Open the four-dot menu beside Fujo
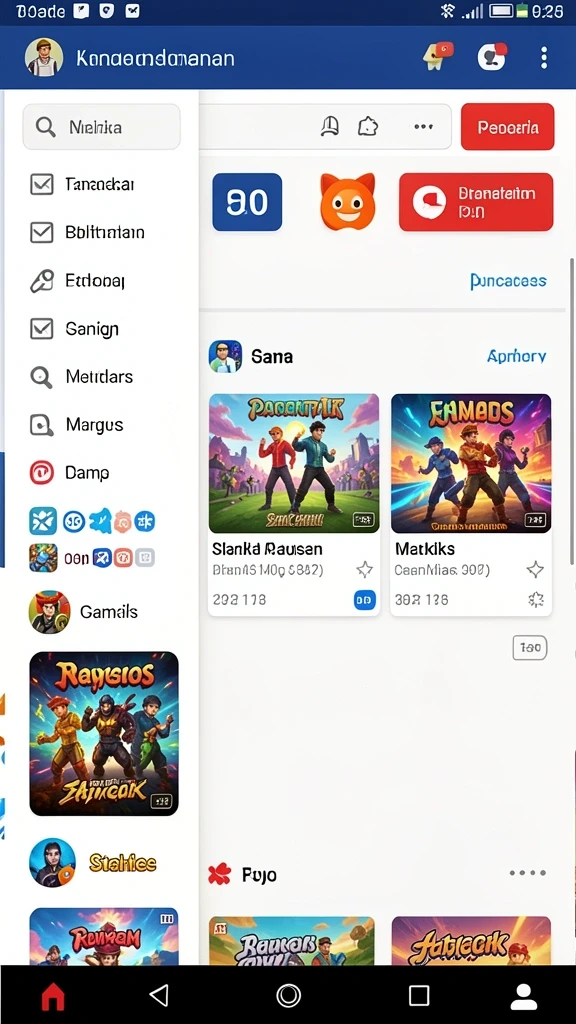 coord(528,873)
